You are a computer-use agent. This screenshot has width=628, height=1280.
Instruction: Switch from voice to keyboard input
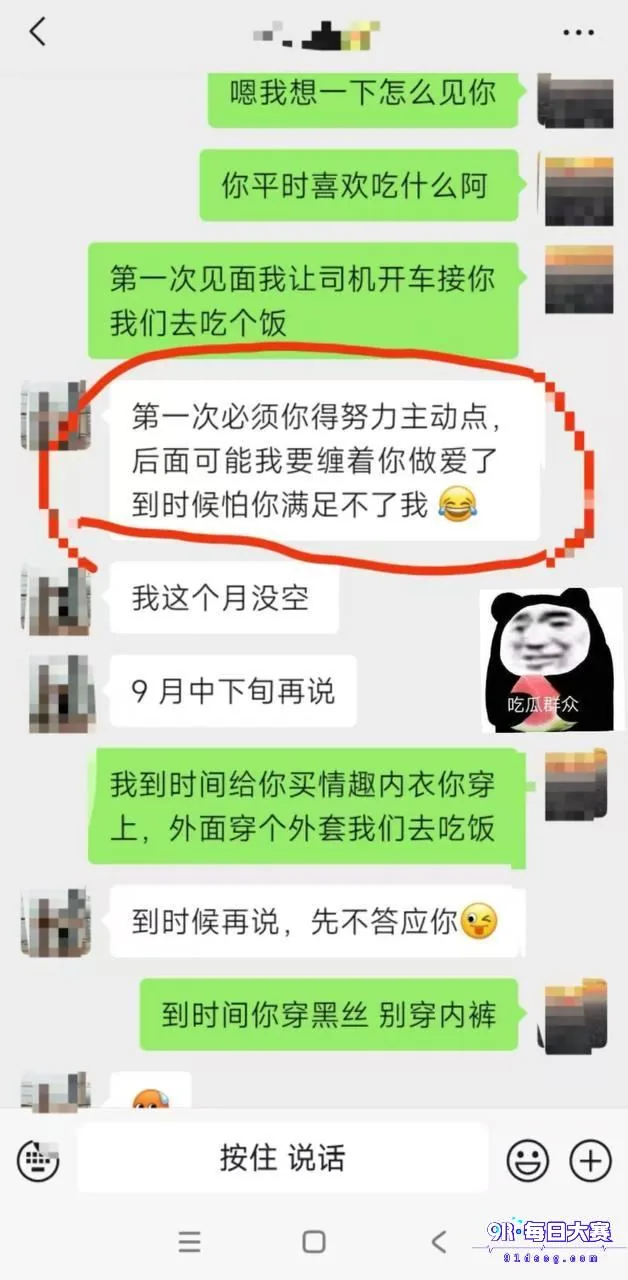coord(38,1160)
